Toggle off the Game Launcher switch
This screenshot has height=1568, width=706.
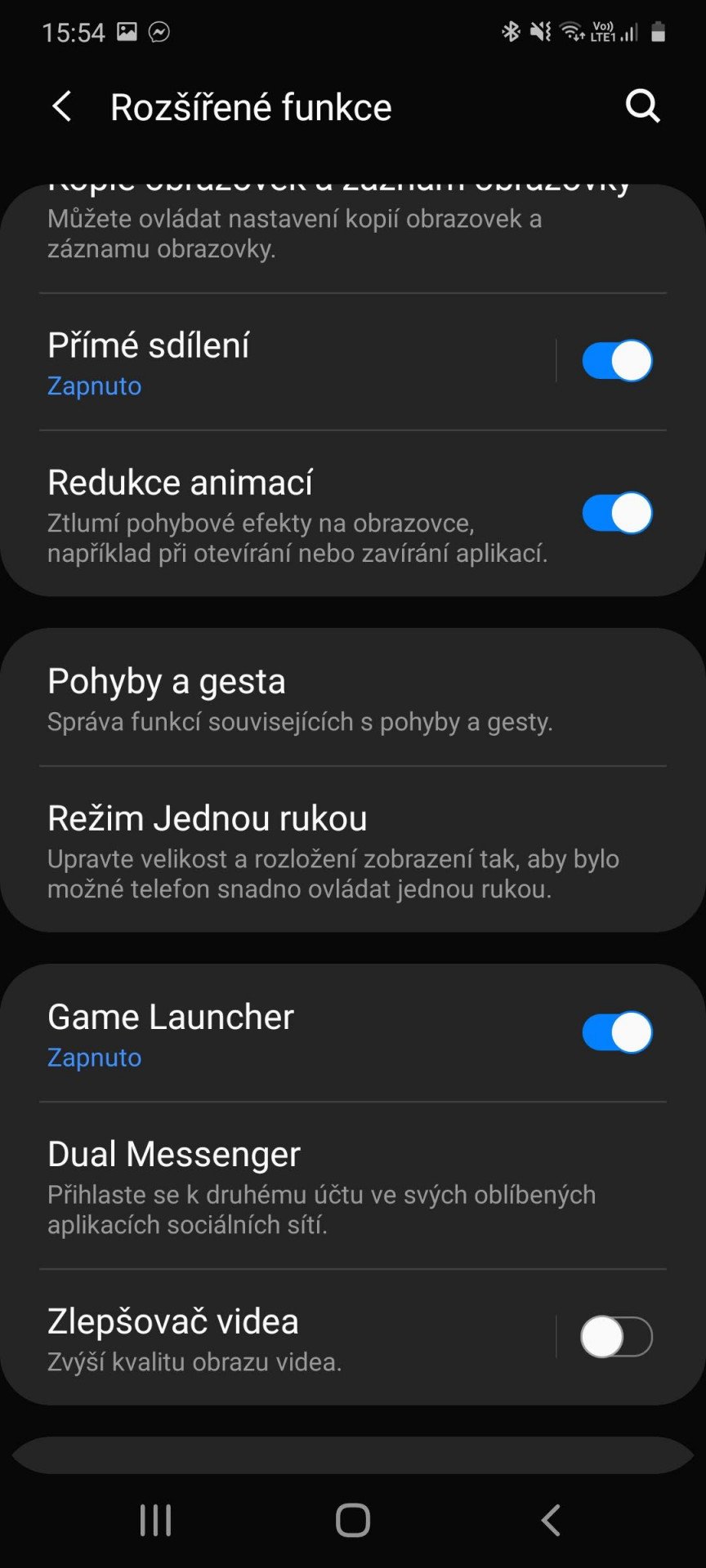[x=617, y=1032]
